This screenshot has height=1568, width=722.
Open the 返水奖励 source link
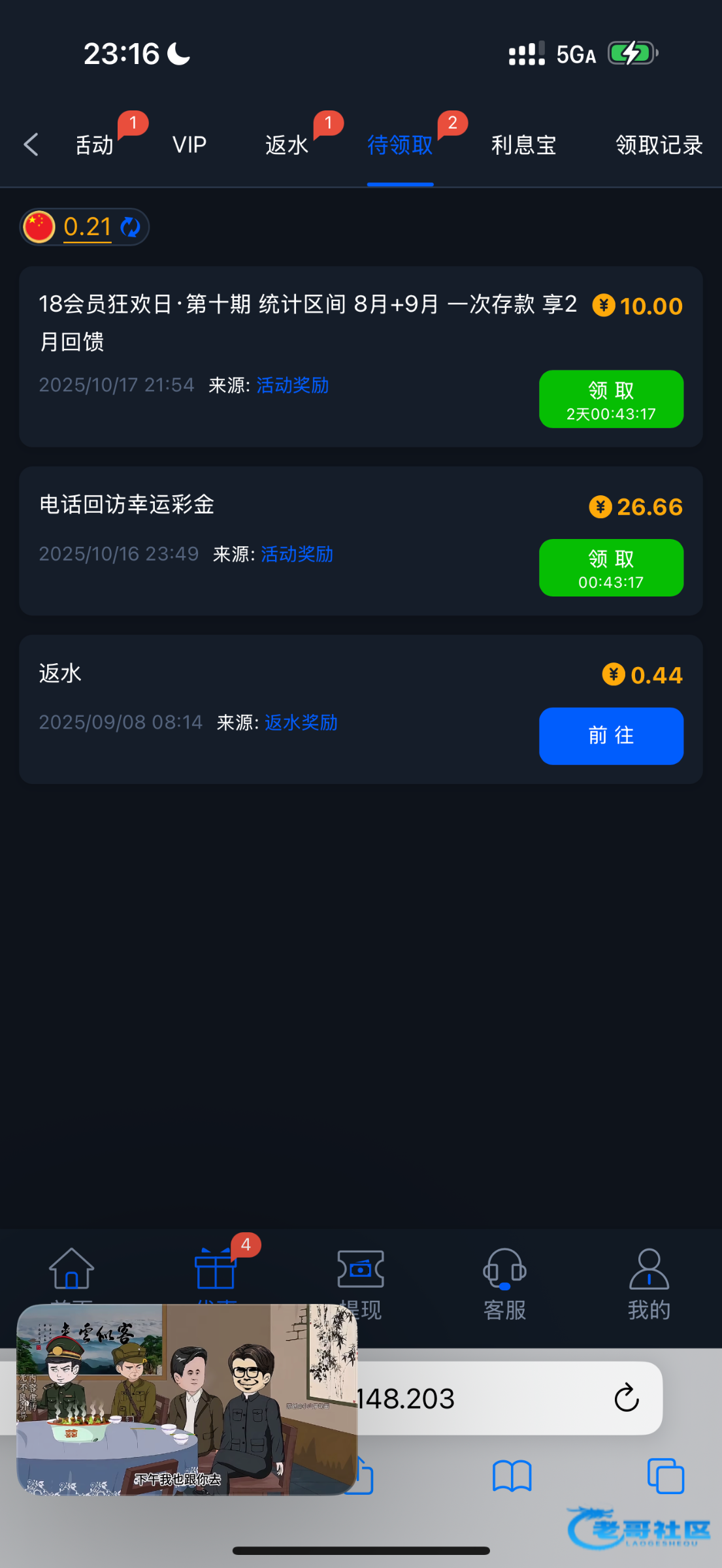click(301, 723)
